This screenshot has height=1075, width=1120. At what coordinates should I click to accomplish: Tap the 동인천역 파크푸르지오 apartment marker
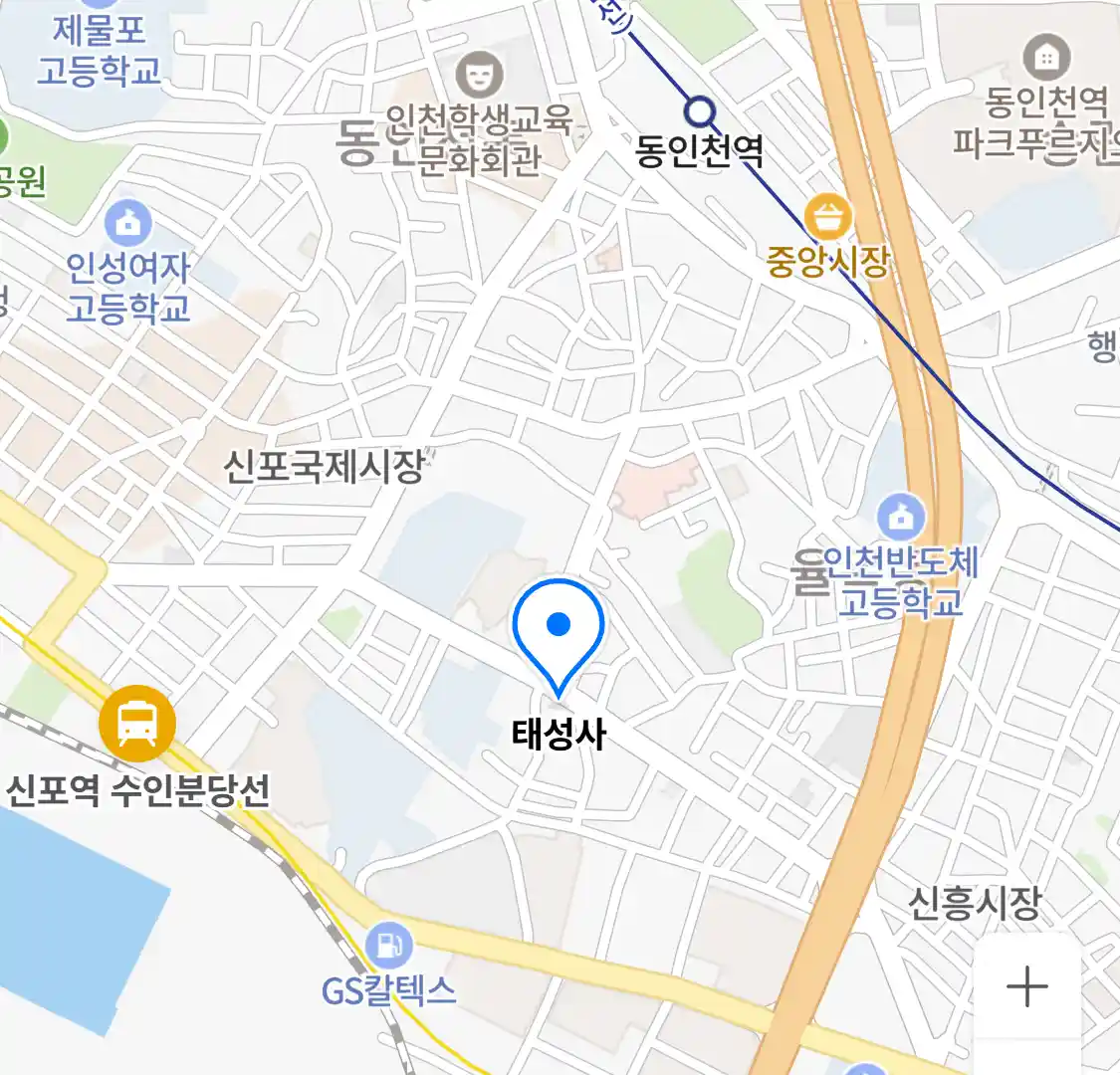(1046, 58)
